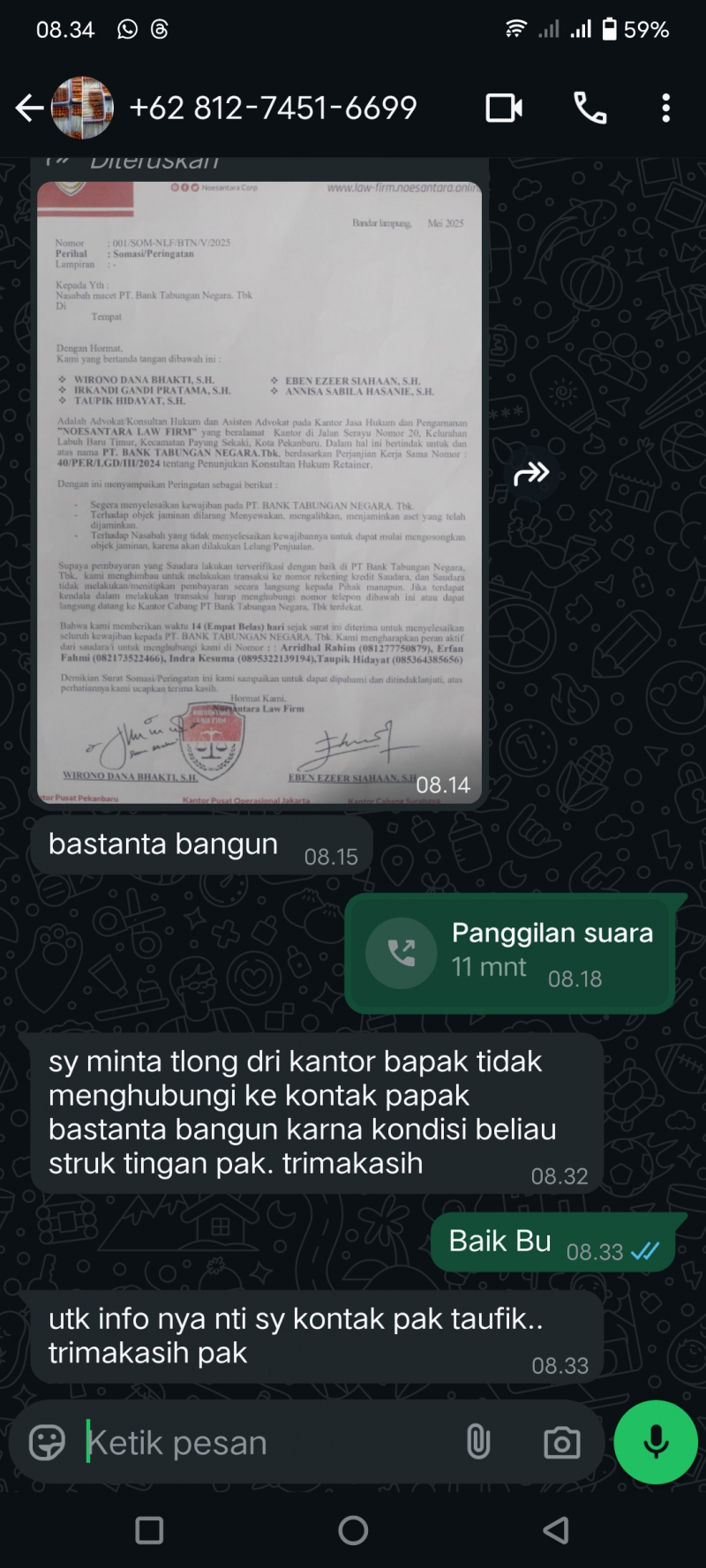
Task: Open the camera to send a photo
Action: click(x=561, y=1443)
